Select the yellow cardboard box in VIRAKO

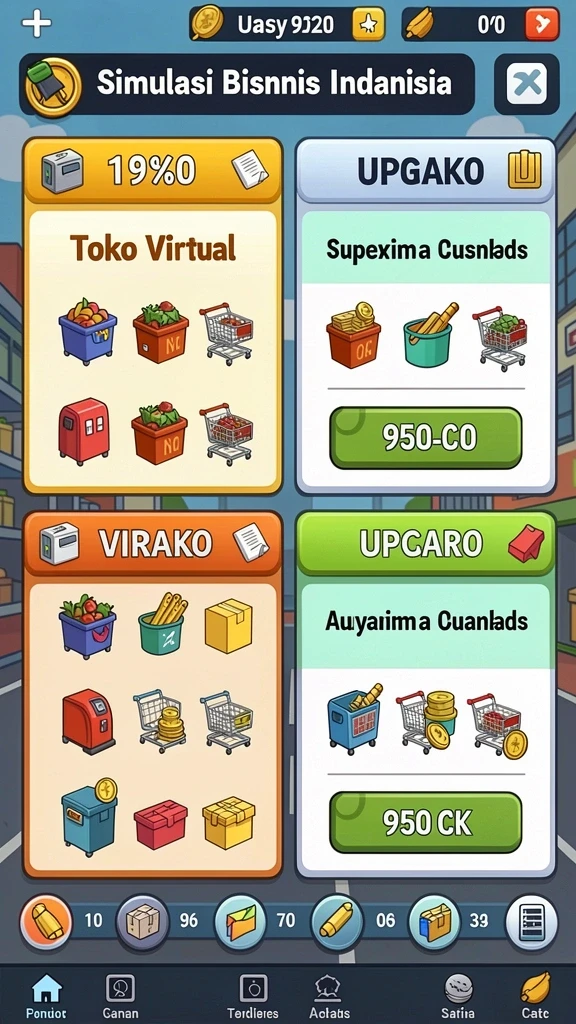[228, 626]
